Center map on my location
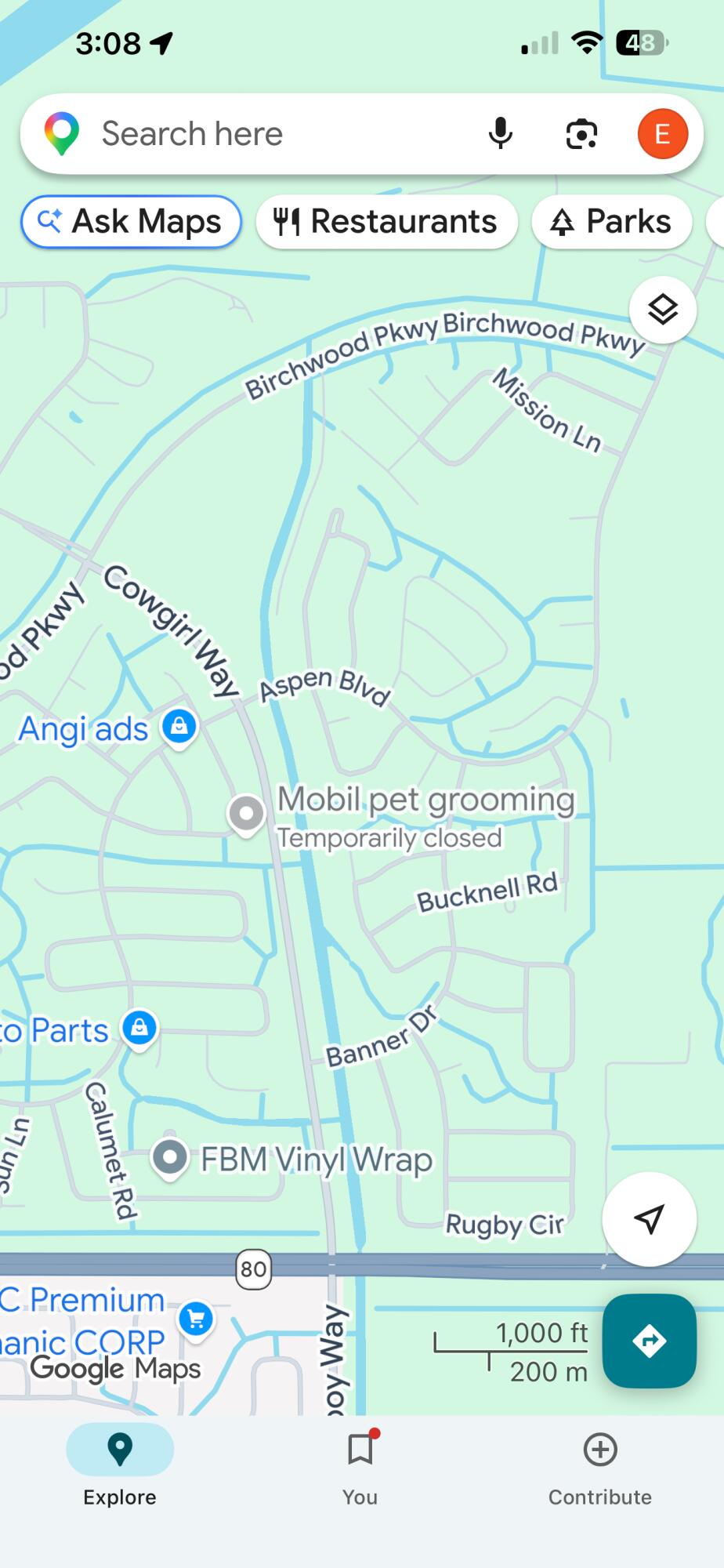Image resolution: width=724 pixels, height=1568 pixels. coord(649,1218)
